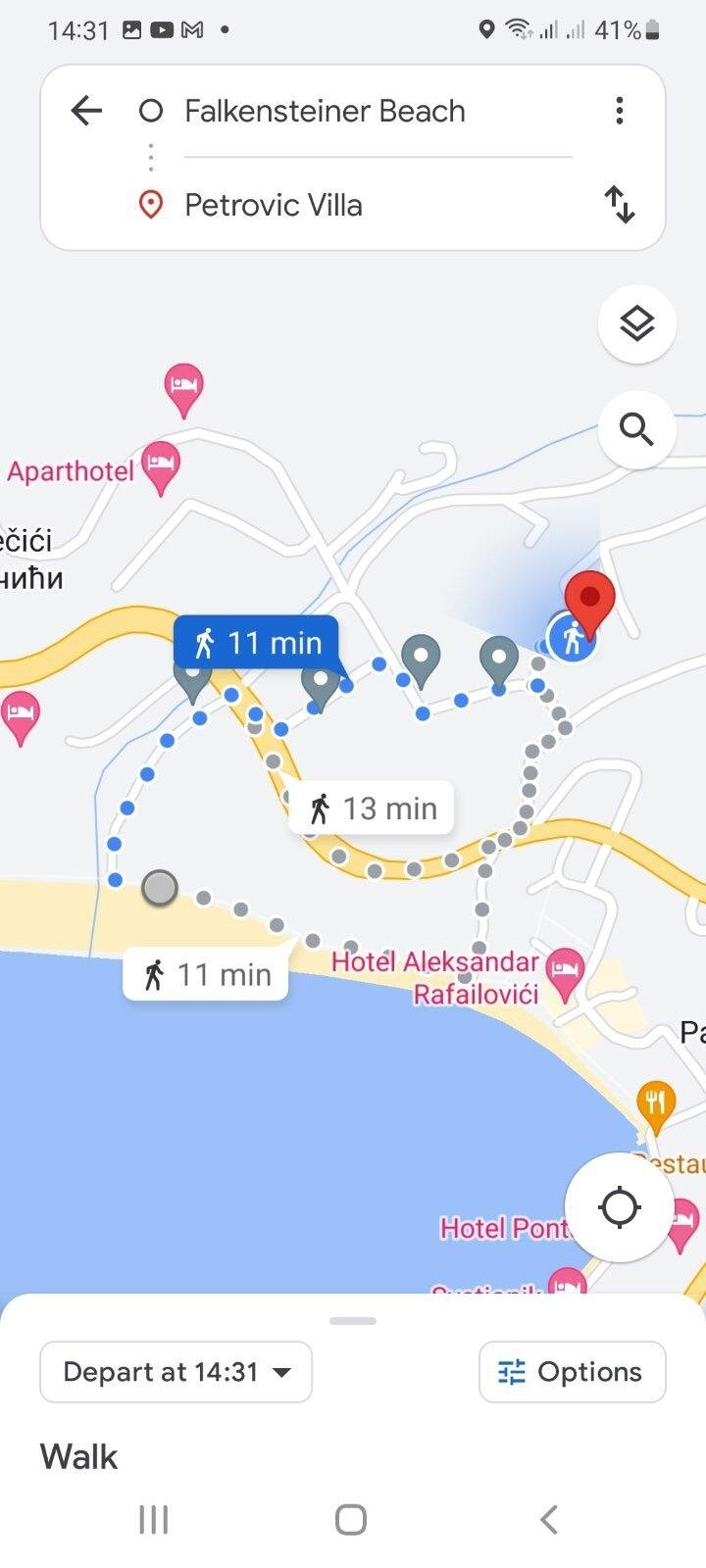Tap the system home button
The height and width of the screenshot is (1568, 706).
(x=351, y=1519)
